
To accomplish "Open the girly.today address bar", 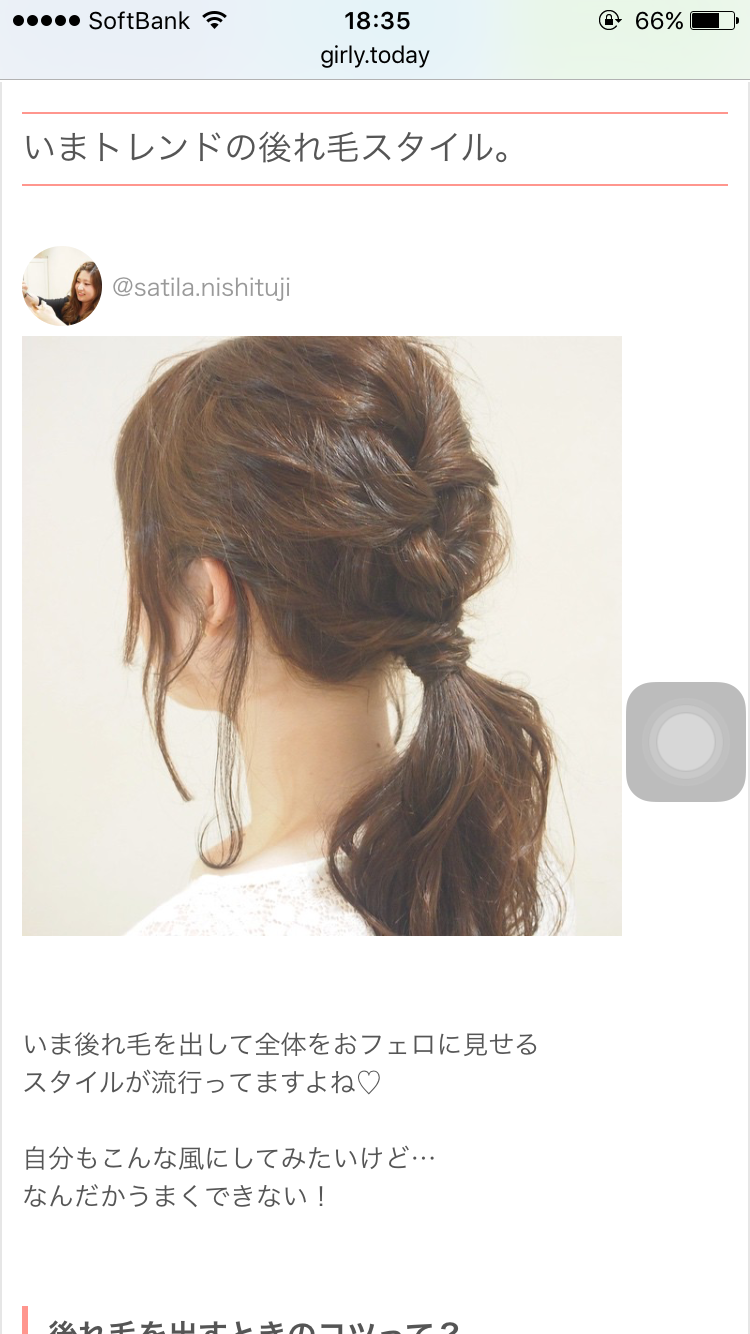I will coord(375,56).
